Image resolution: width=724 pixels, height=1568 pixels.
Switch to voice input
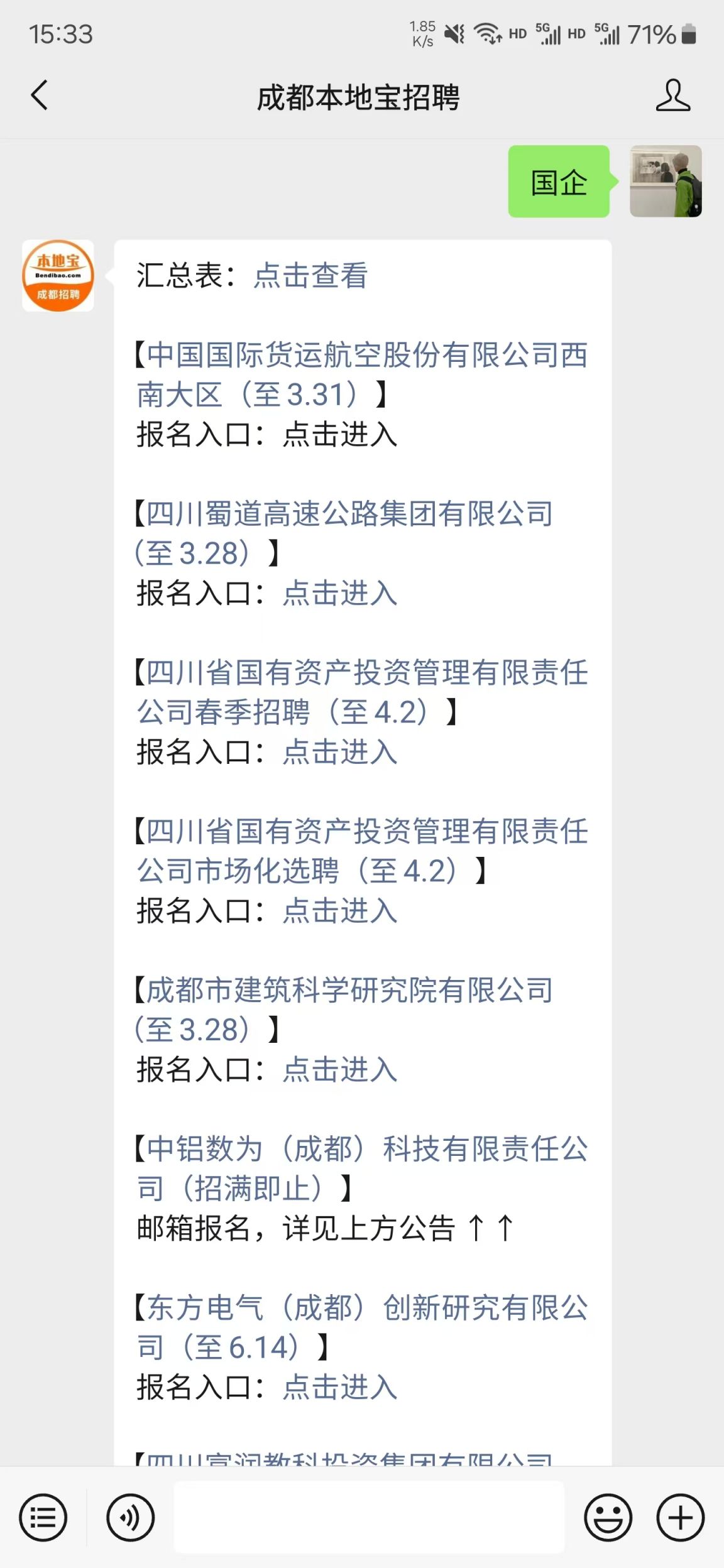pyautogui.click(x=130, y=1518)
